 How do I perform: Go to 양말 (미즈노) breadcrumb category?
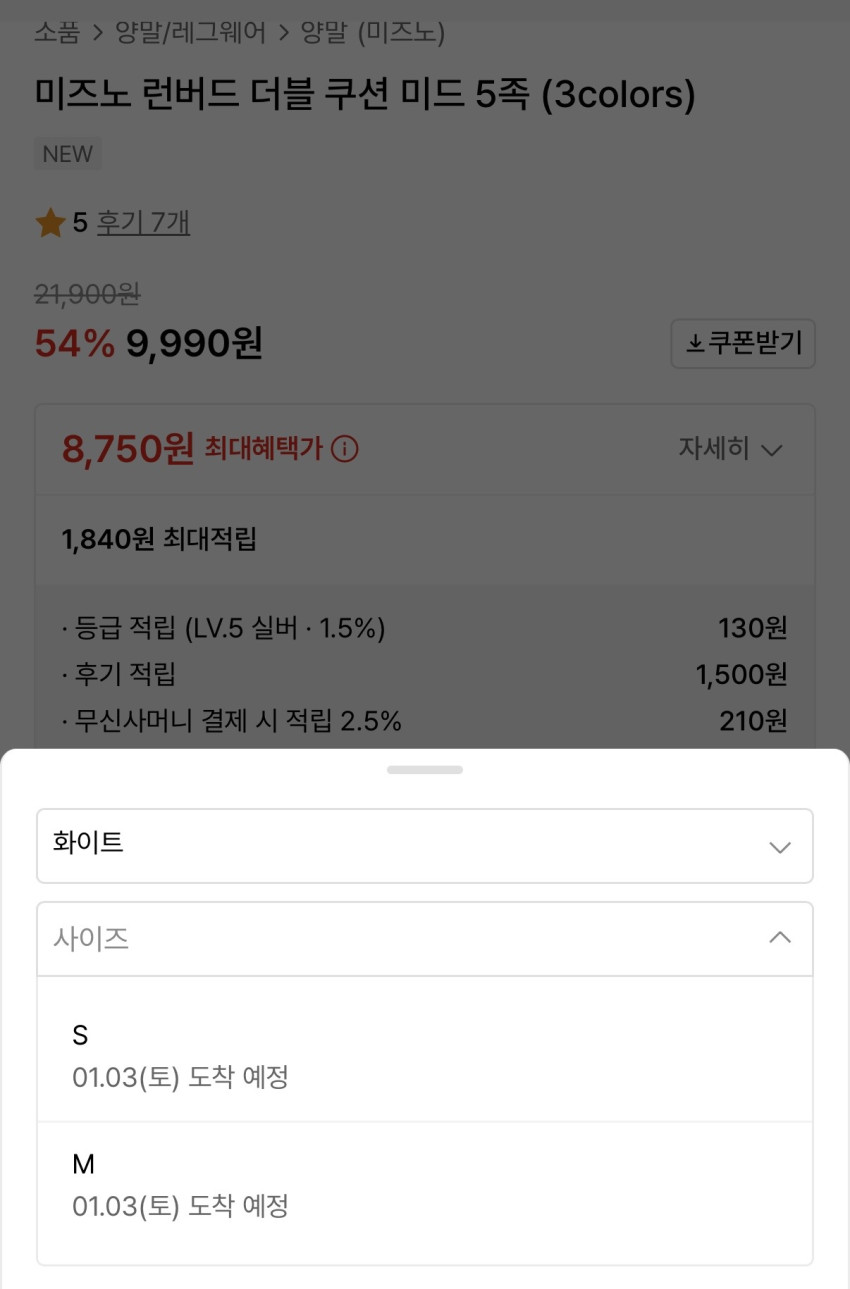(373, 33)
